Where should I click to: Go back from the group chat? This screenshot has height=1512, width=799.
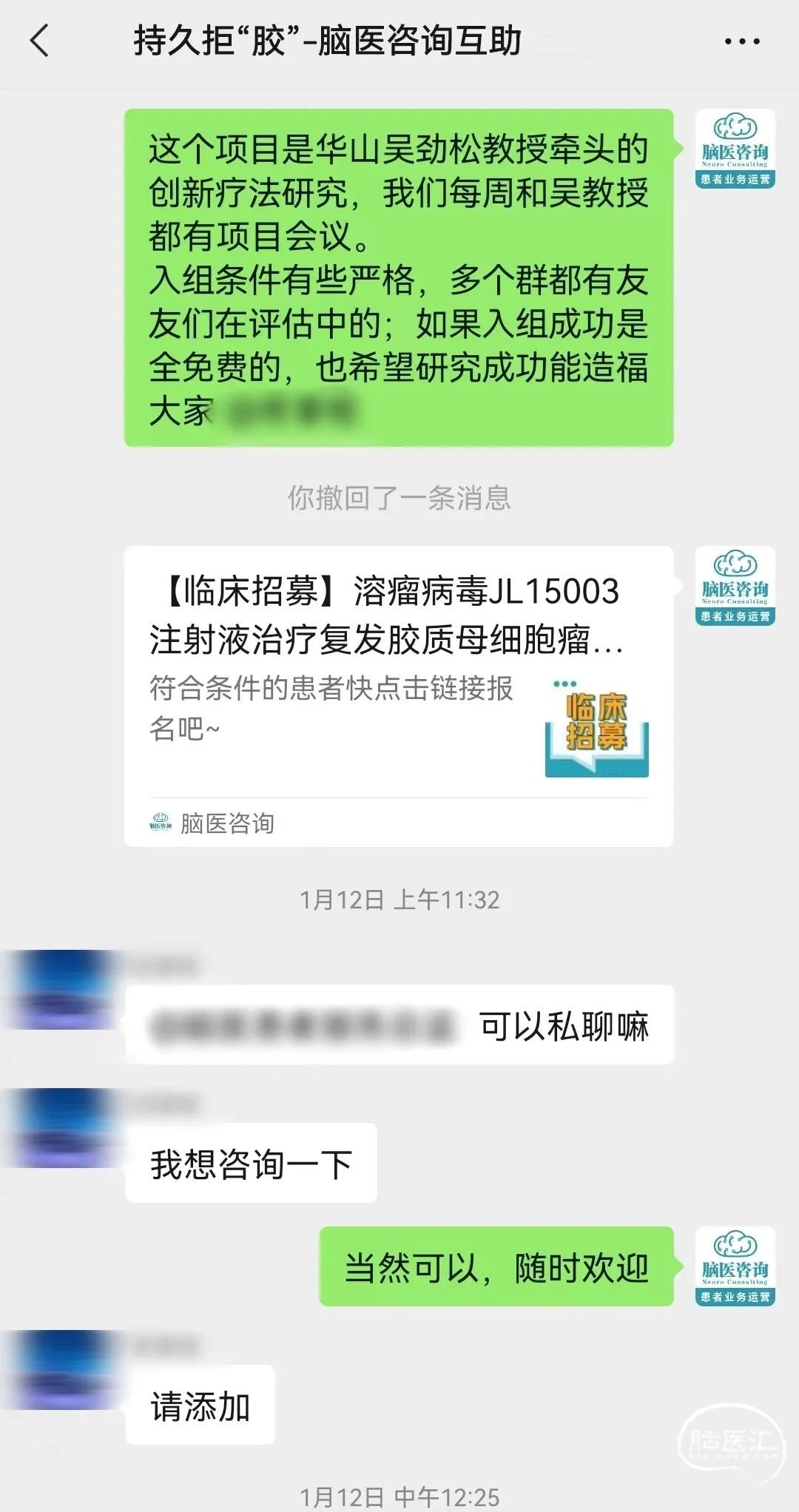click(40, 41)
